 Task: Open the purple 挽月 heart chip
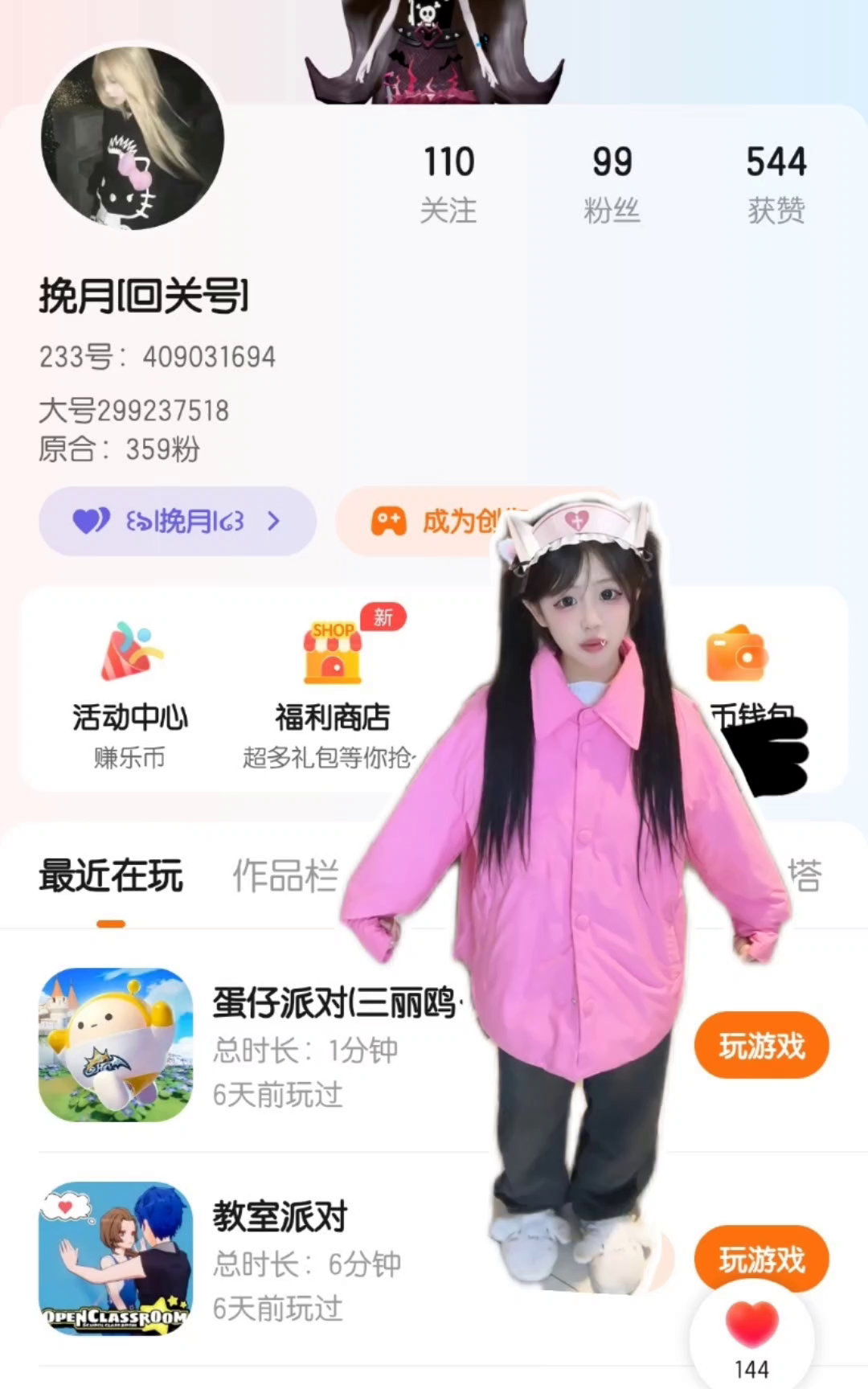point(178,521)
